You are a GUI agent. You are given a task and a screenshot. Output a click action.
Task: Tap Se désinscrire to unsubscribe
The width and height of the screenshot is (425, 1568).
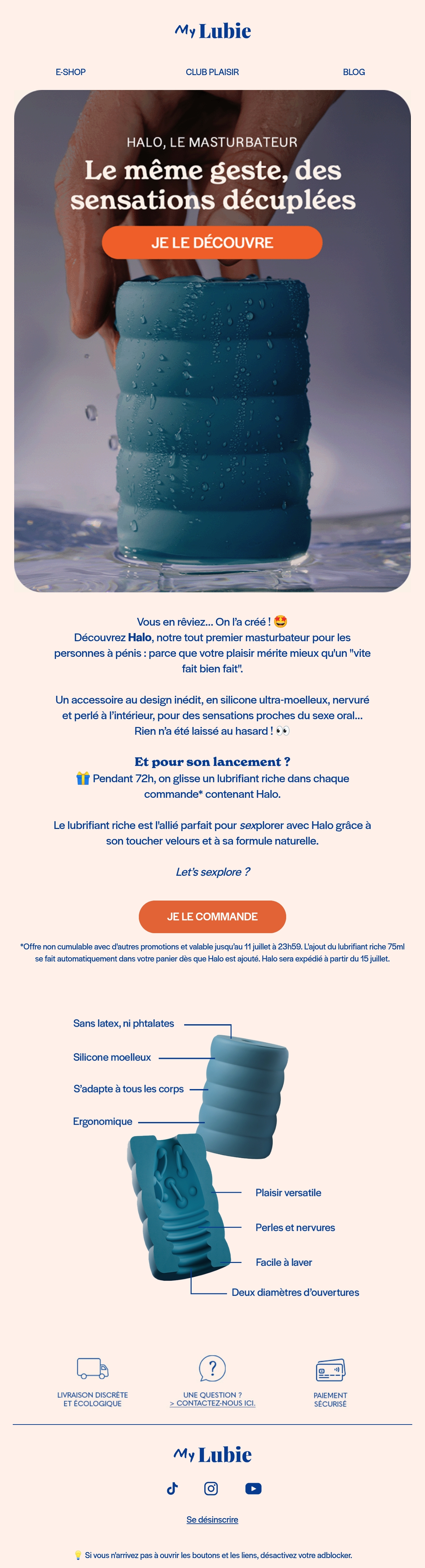[212, 1519]
